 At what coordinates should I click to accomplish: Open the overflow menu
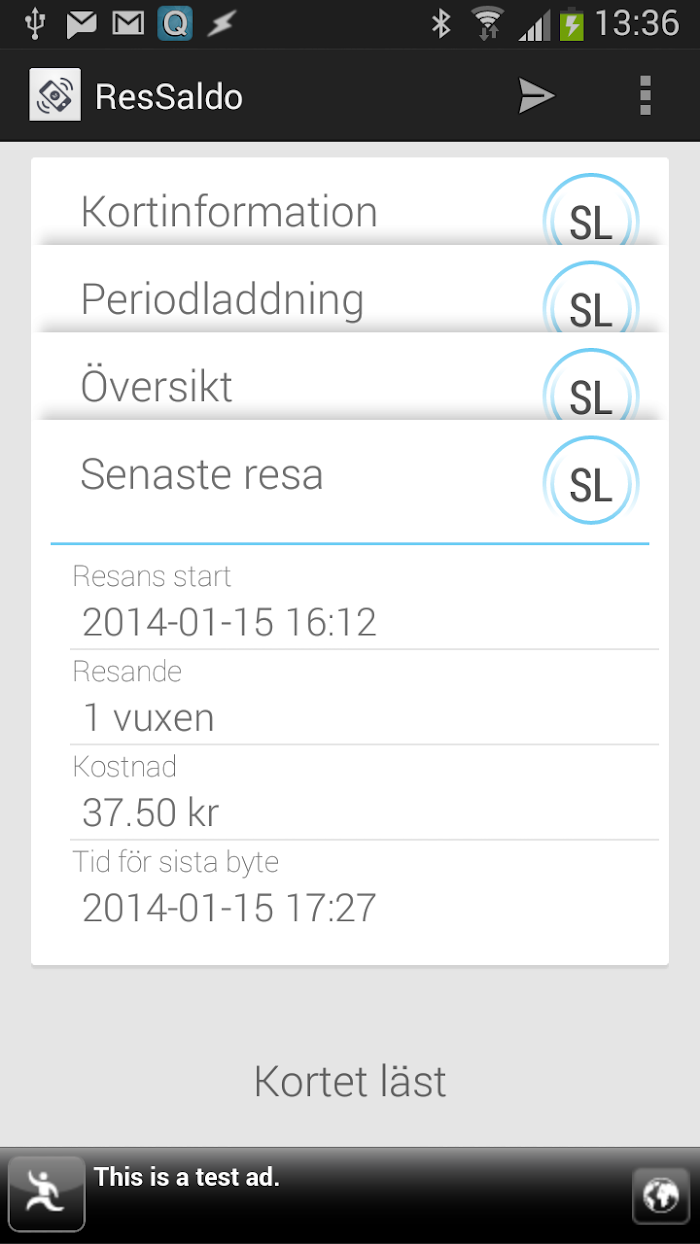[x=645, y=96]
